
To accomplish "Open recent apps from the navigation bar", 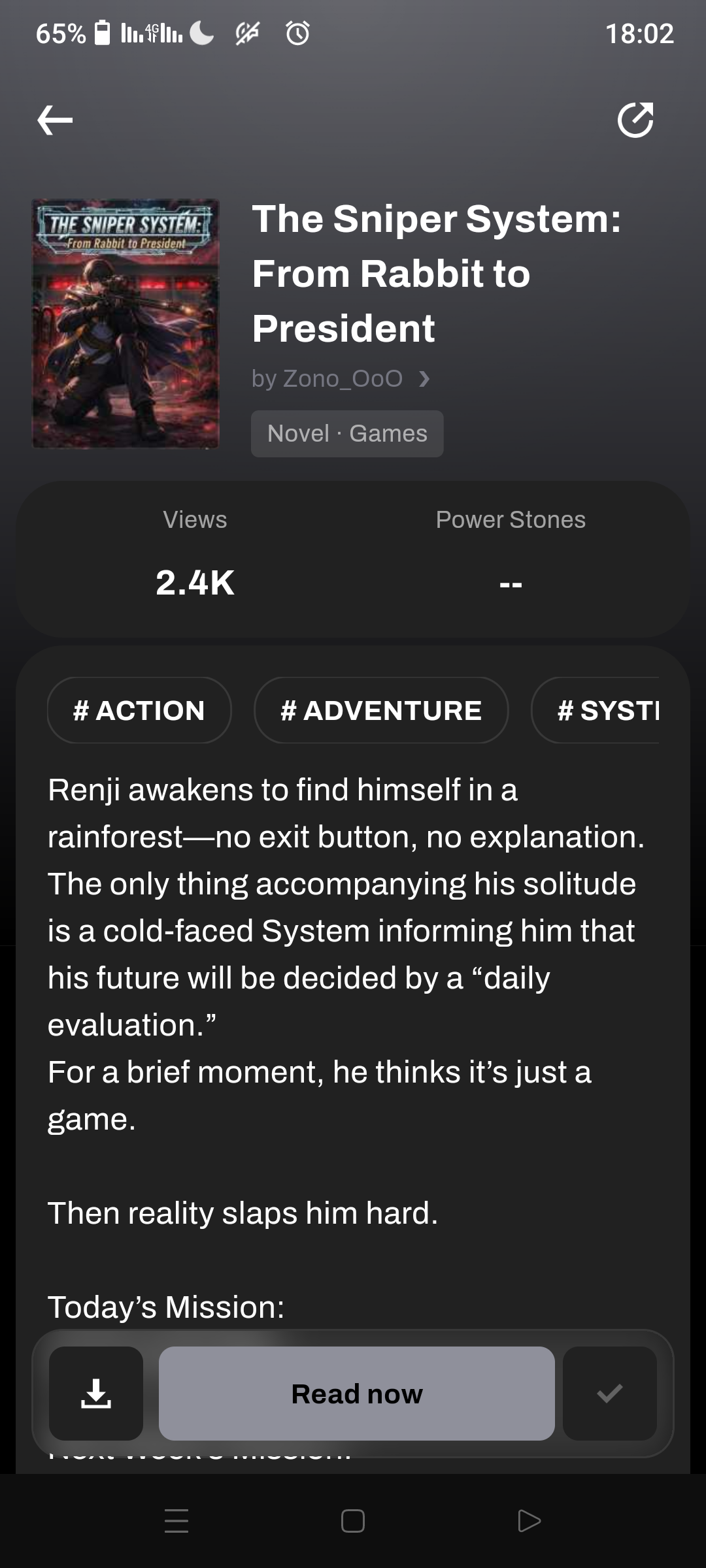I will tap(176, 1521).
